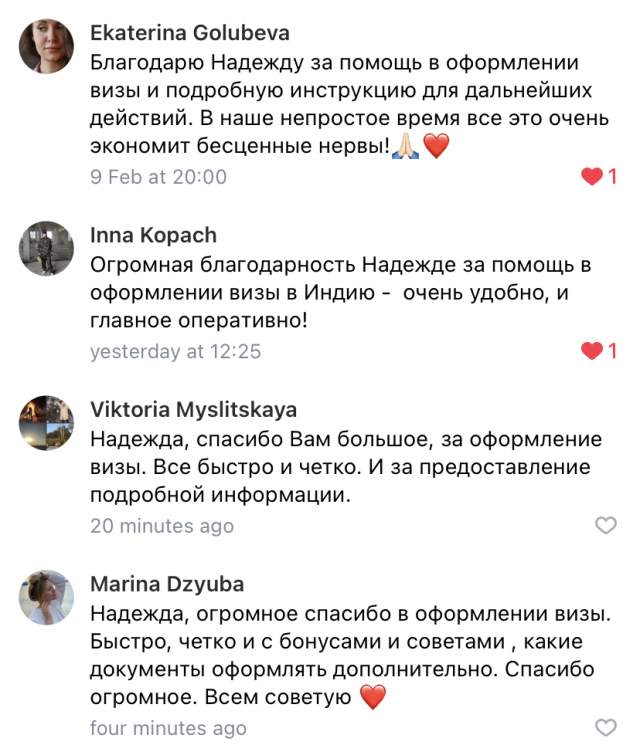Open Inna Kopach's profile picture
Screen dimensions: 640x745
[x=47, y=249]
